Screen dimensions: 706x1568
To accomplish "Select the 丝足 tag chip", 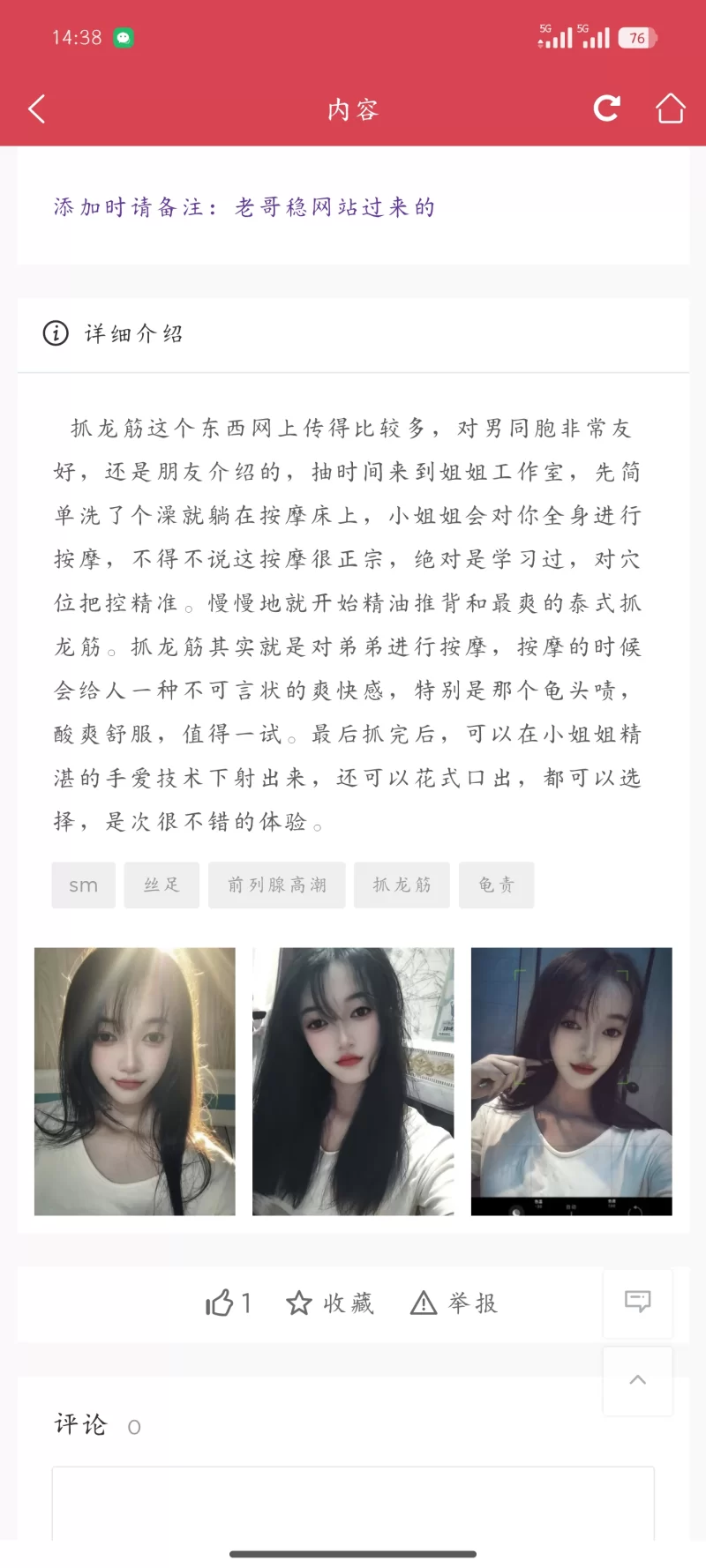I will coord(161,885).
